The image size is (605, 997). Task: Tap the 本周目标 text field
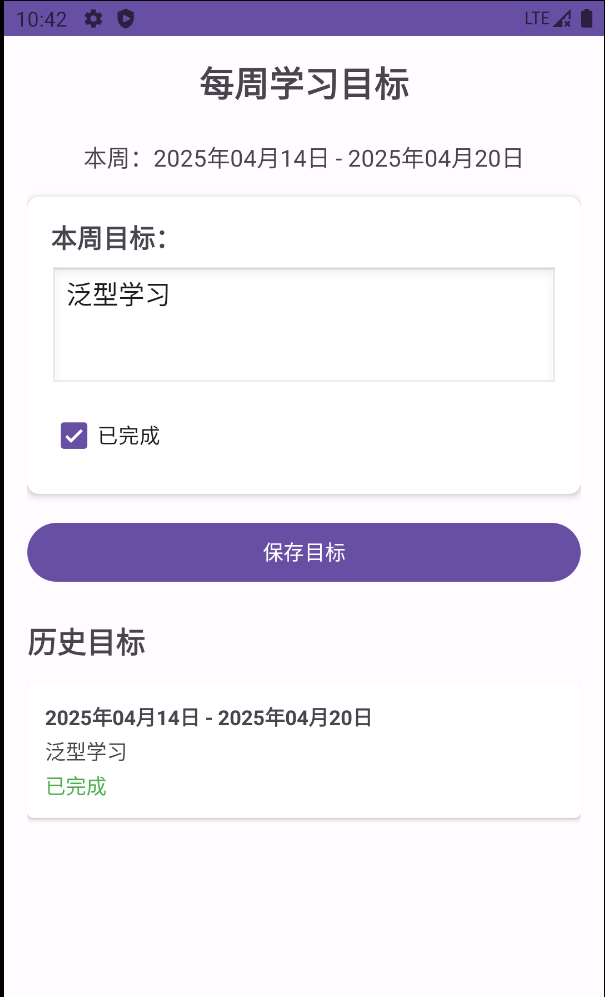click(303, 324)
